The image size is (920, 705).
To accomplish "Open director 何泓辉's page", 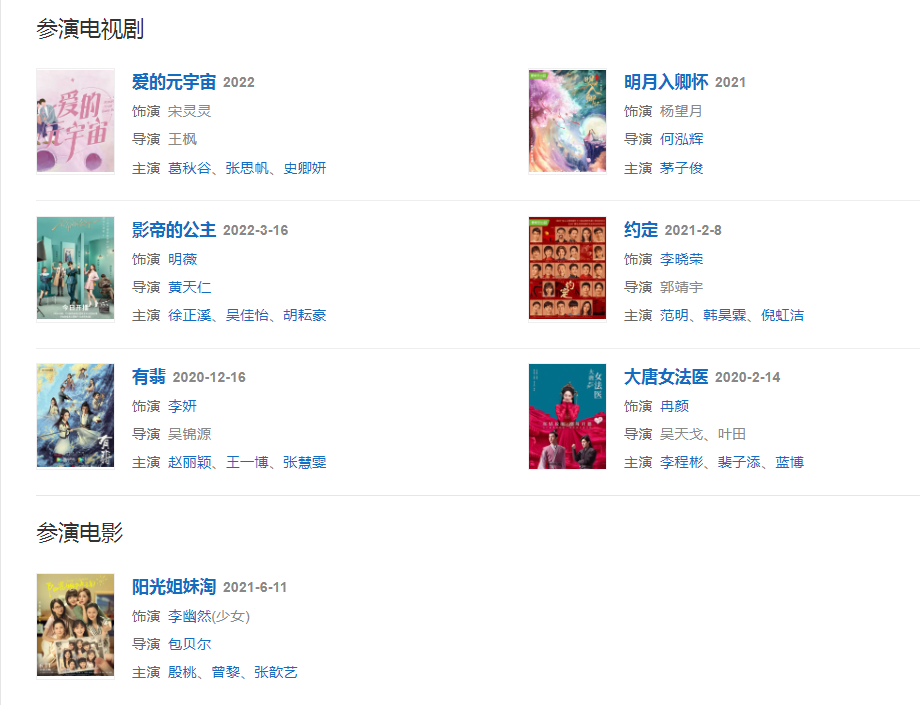I will pos(681,139).
